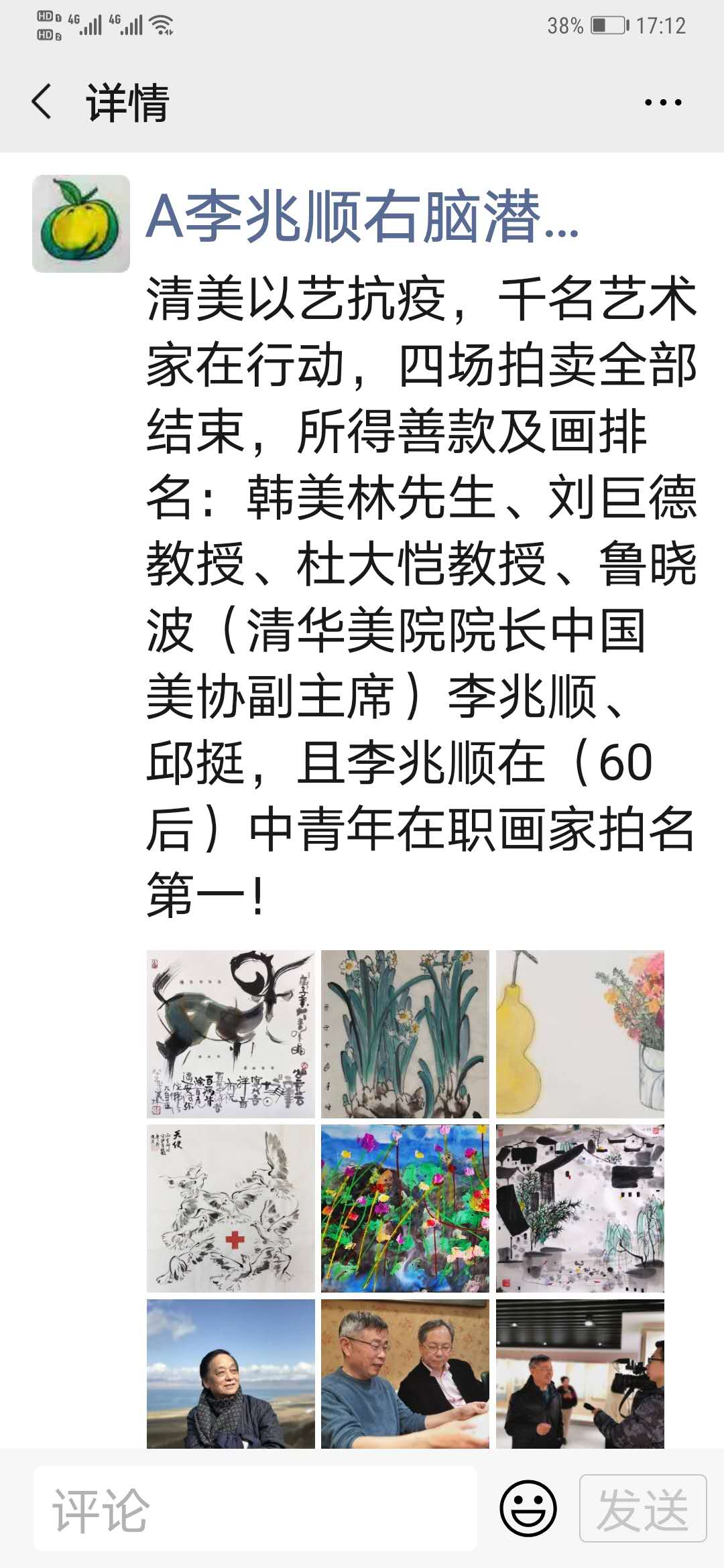
Task: View the daffodil plants painting photo
Action: tap(405, 1033)
